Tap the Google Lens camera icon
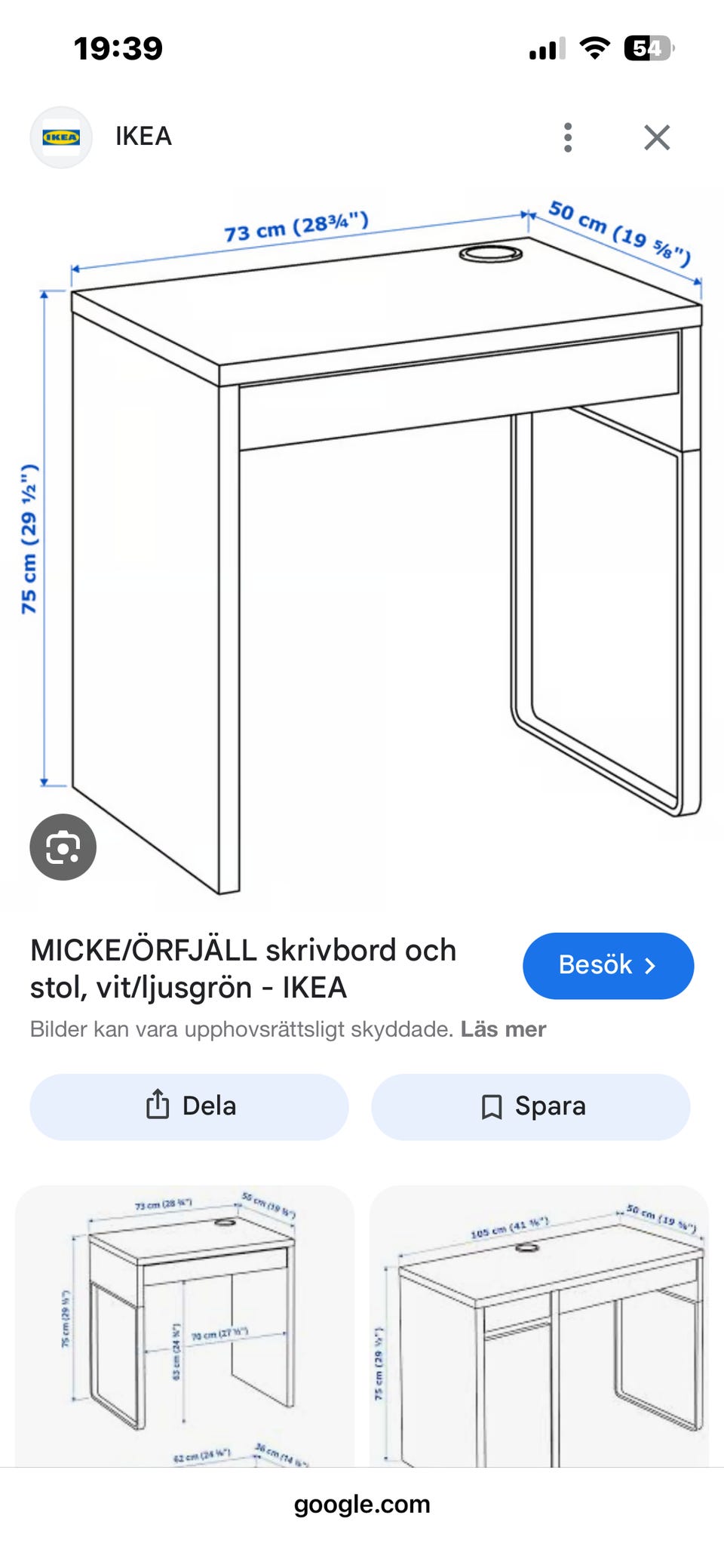 65,847
